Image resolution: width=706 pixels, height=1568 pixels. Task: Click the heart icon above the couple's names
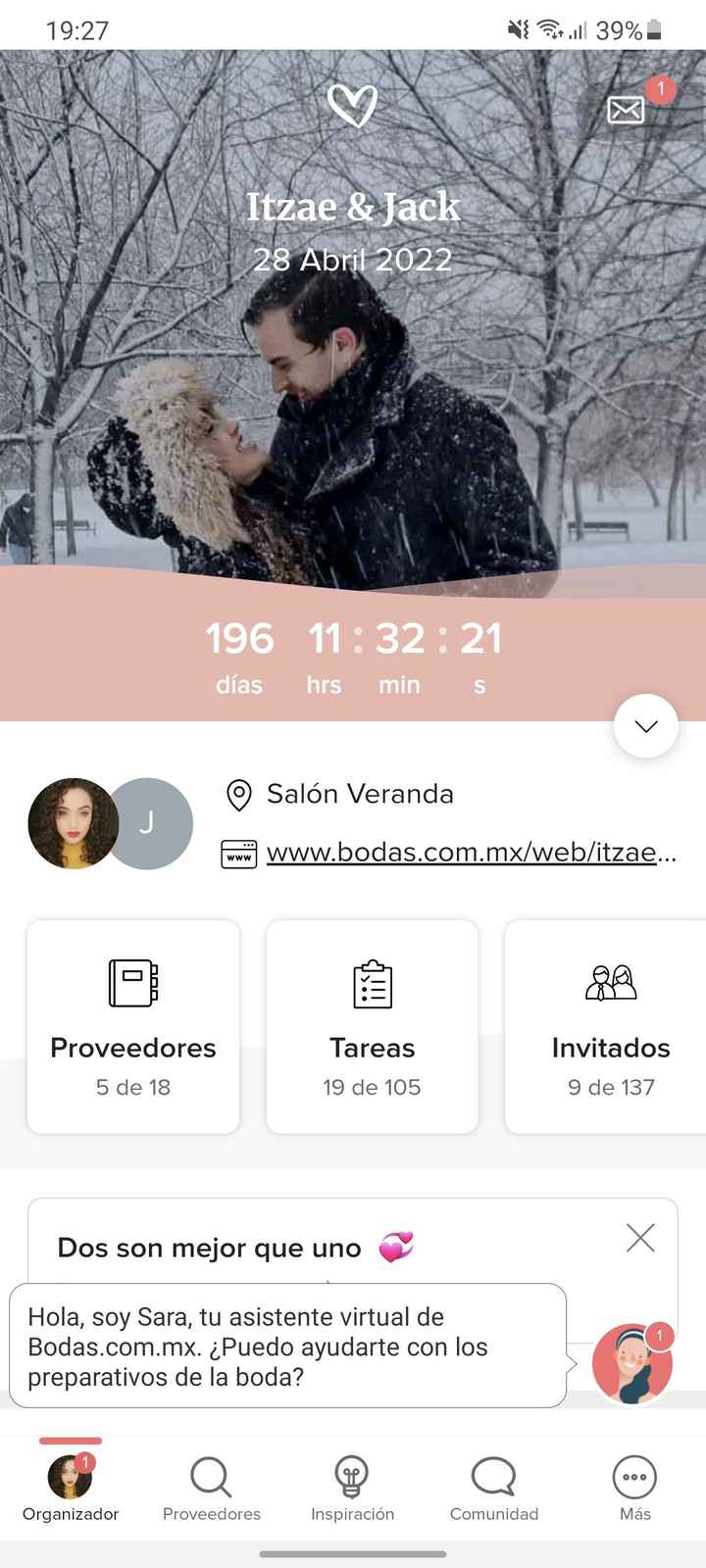tap(353, 103)
